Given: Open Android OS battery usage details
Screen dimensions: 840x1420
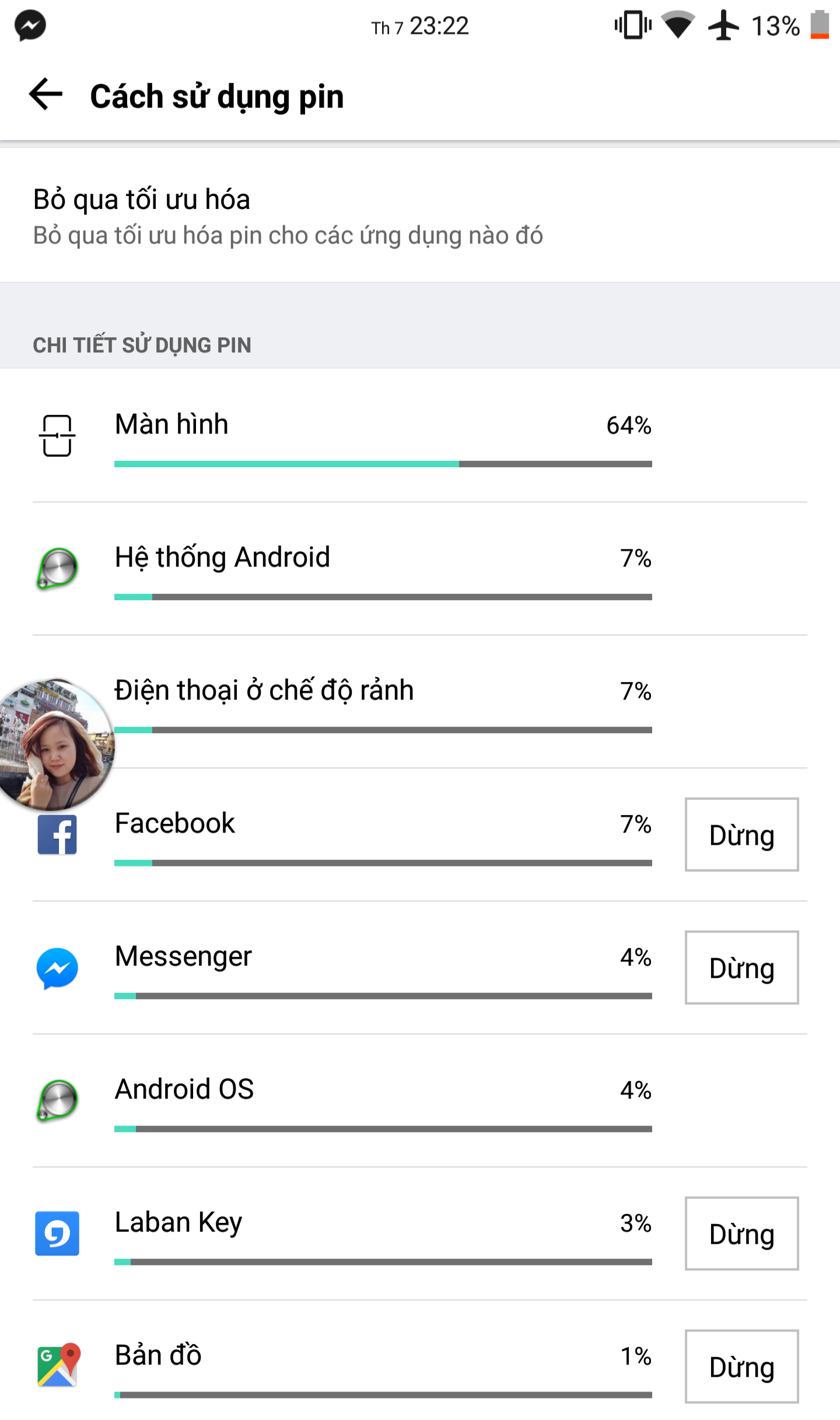Looking at the screenshot, I should point(382,1101).
